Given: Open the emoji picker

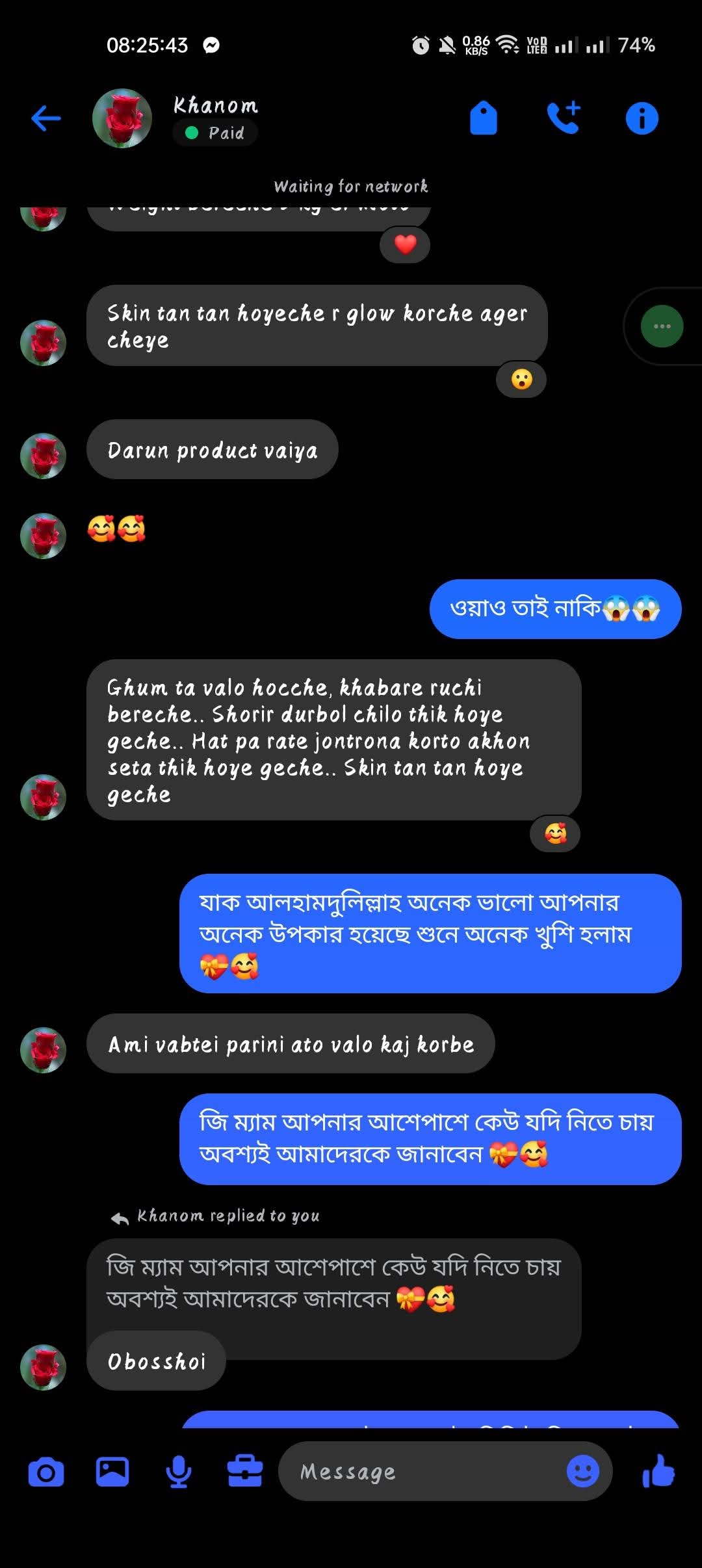Looking at the screenshot, I should click(582, 1472).
